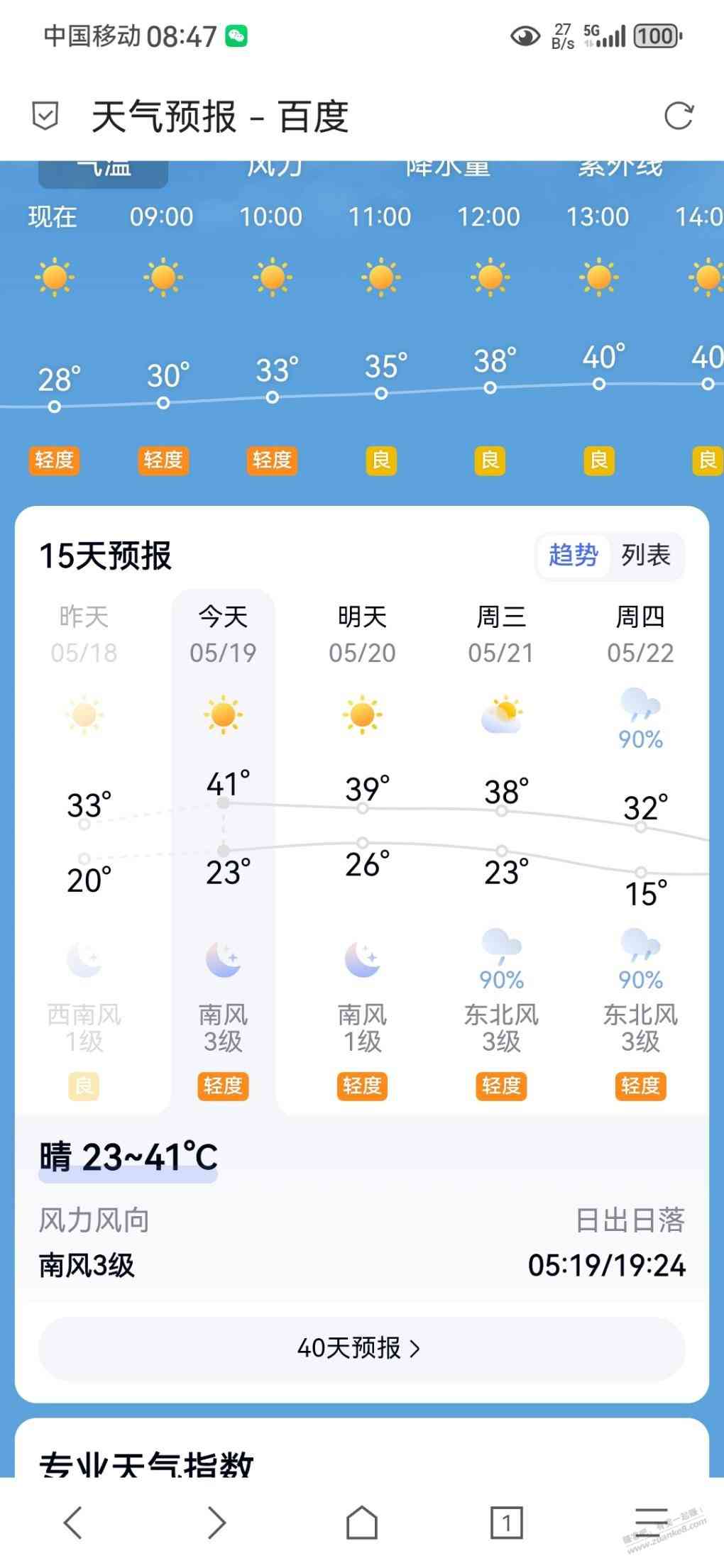Open the browser home page

point(361,1522)
